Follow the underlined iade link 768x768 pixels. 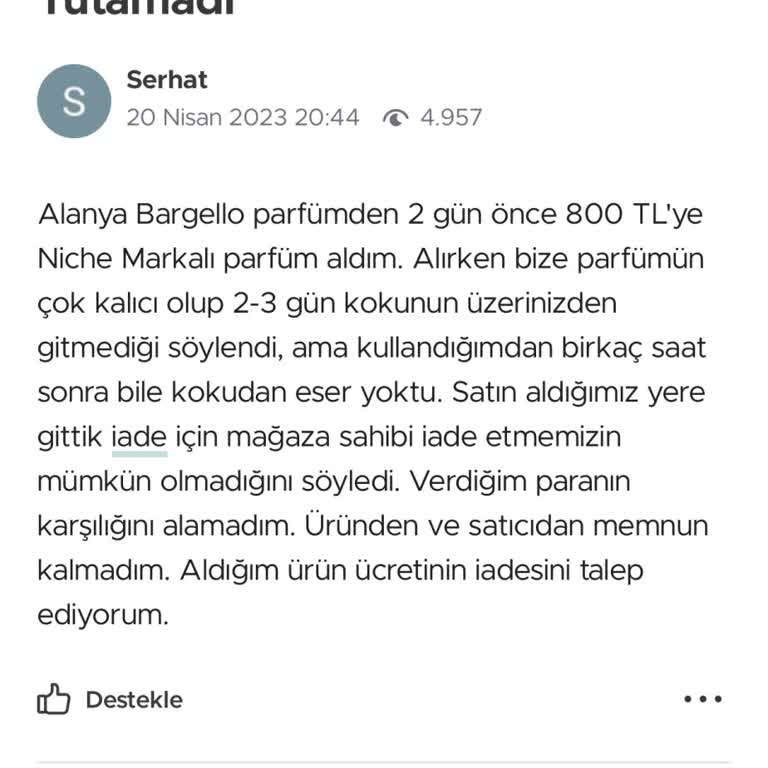point(139,437)
